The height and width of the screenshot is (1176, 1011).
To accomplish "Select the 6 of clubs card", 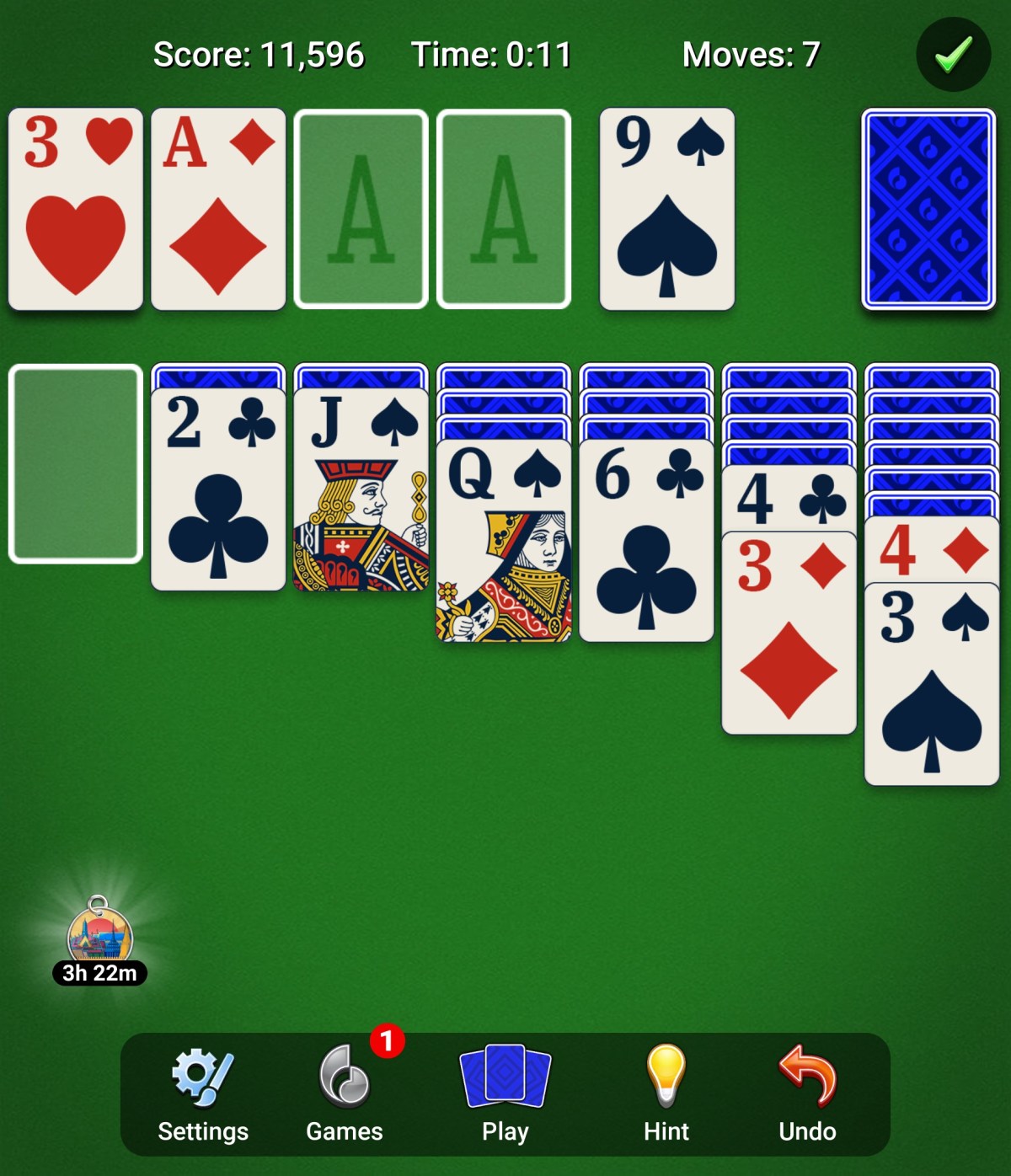I will 646,539.
